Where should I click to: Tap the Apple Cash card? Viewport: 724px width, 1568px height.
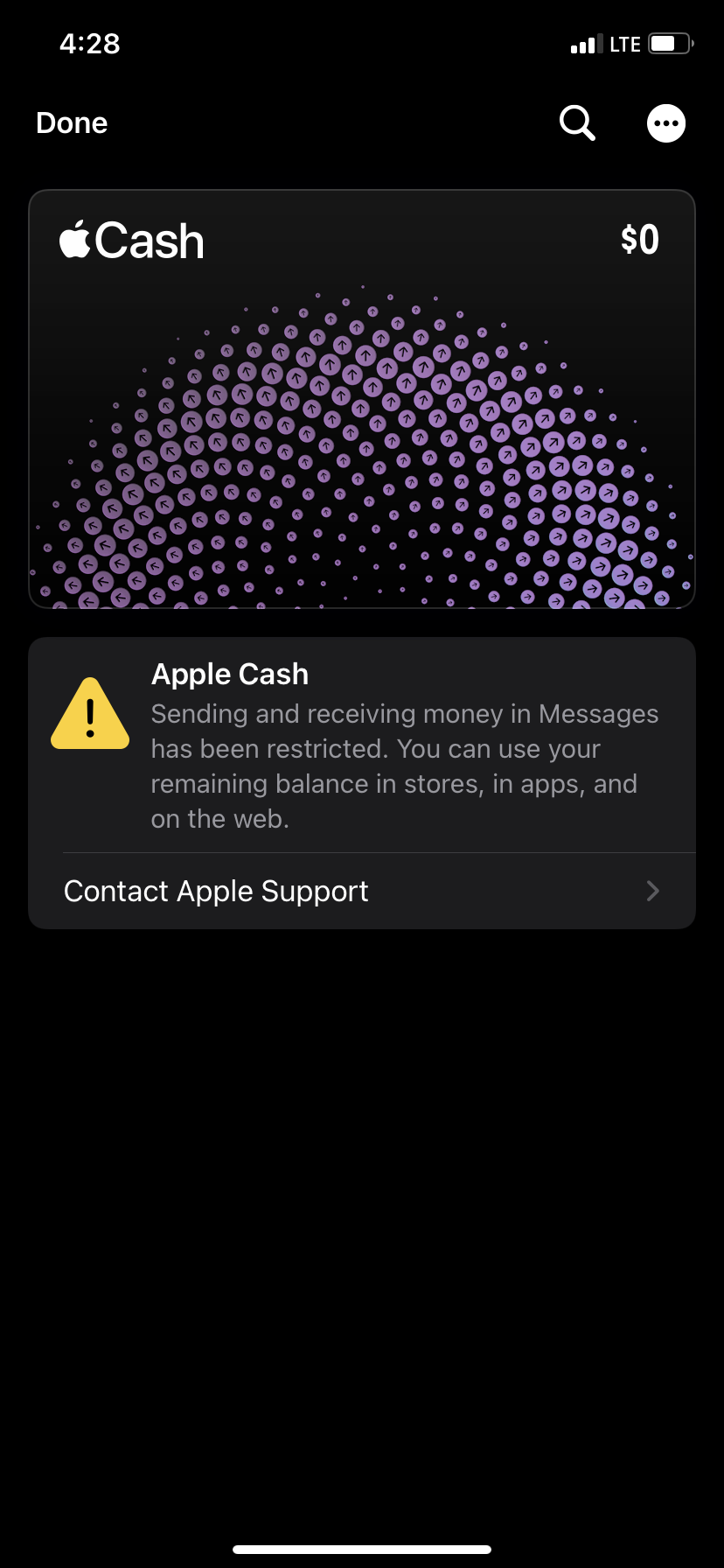[x=362, y=399]
